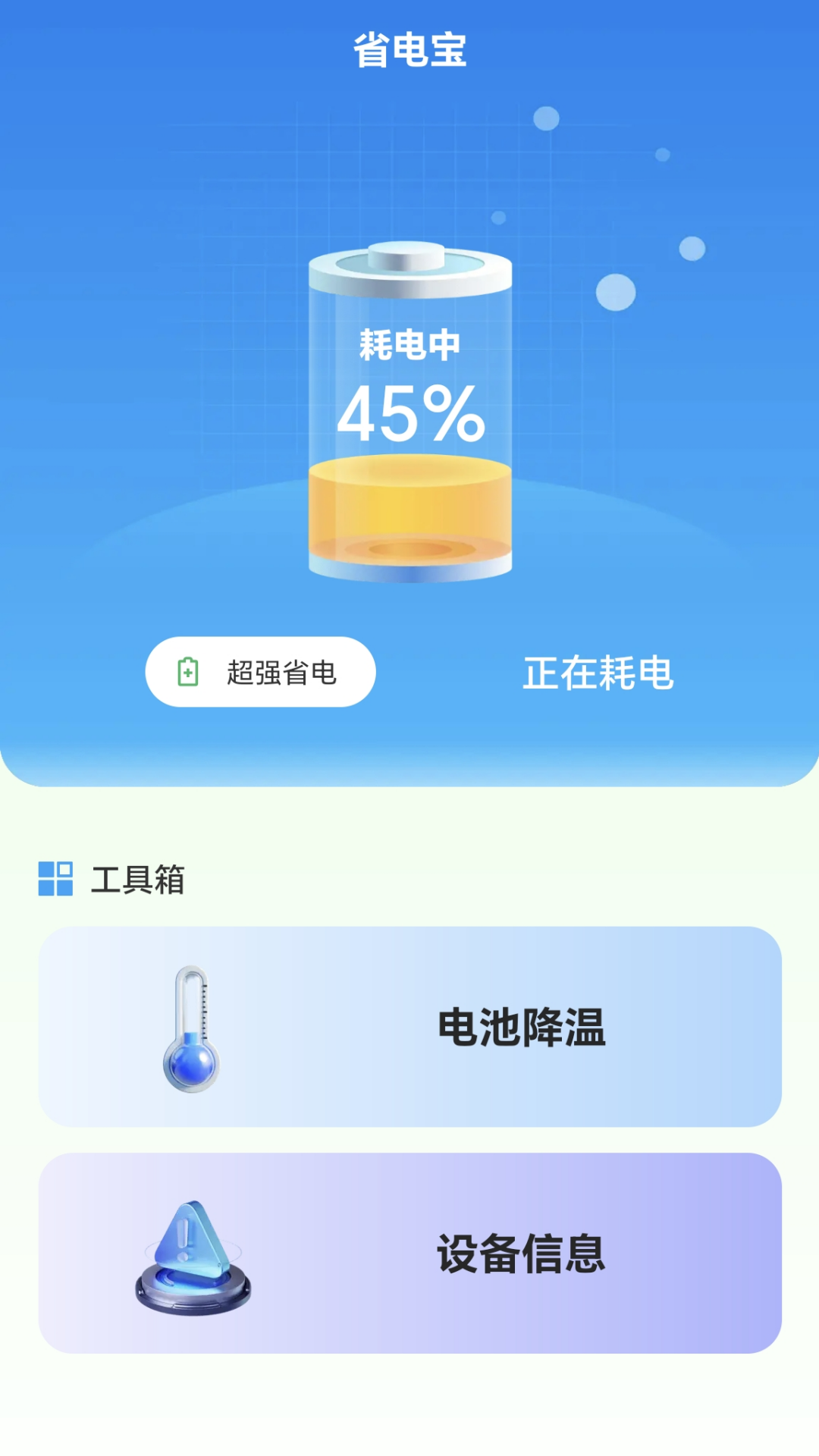Tap the 超强省电 button
The height and width of the screenshot is (1456, 819).
click(x=260, y=672)
